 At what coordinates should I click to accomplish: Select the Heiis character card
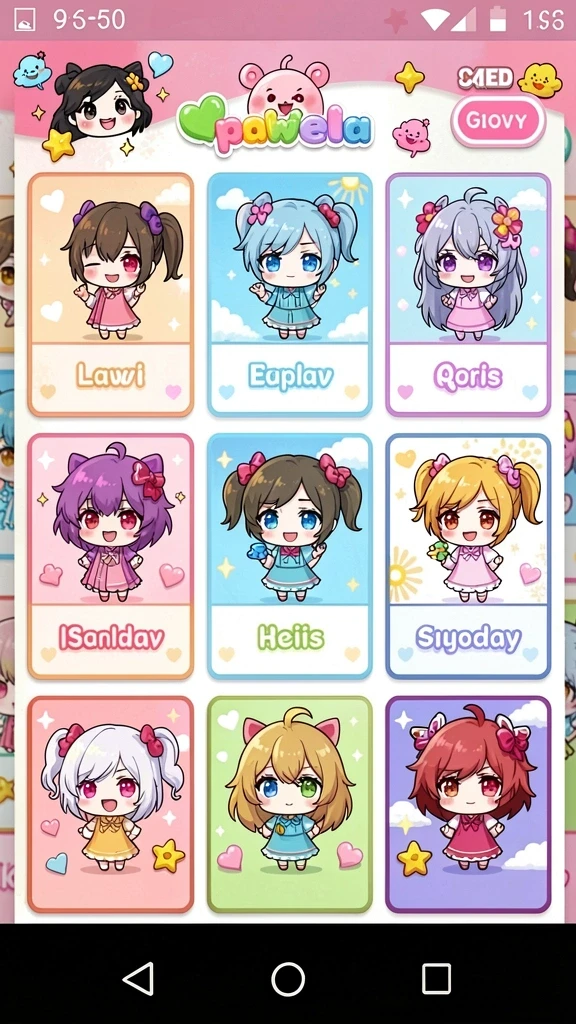(289, 556)
